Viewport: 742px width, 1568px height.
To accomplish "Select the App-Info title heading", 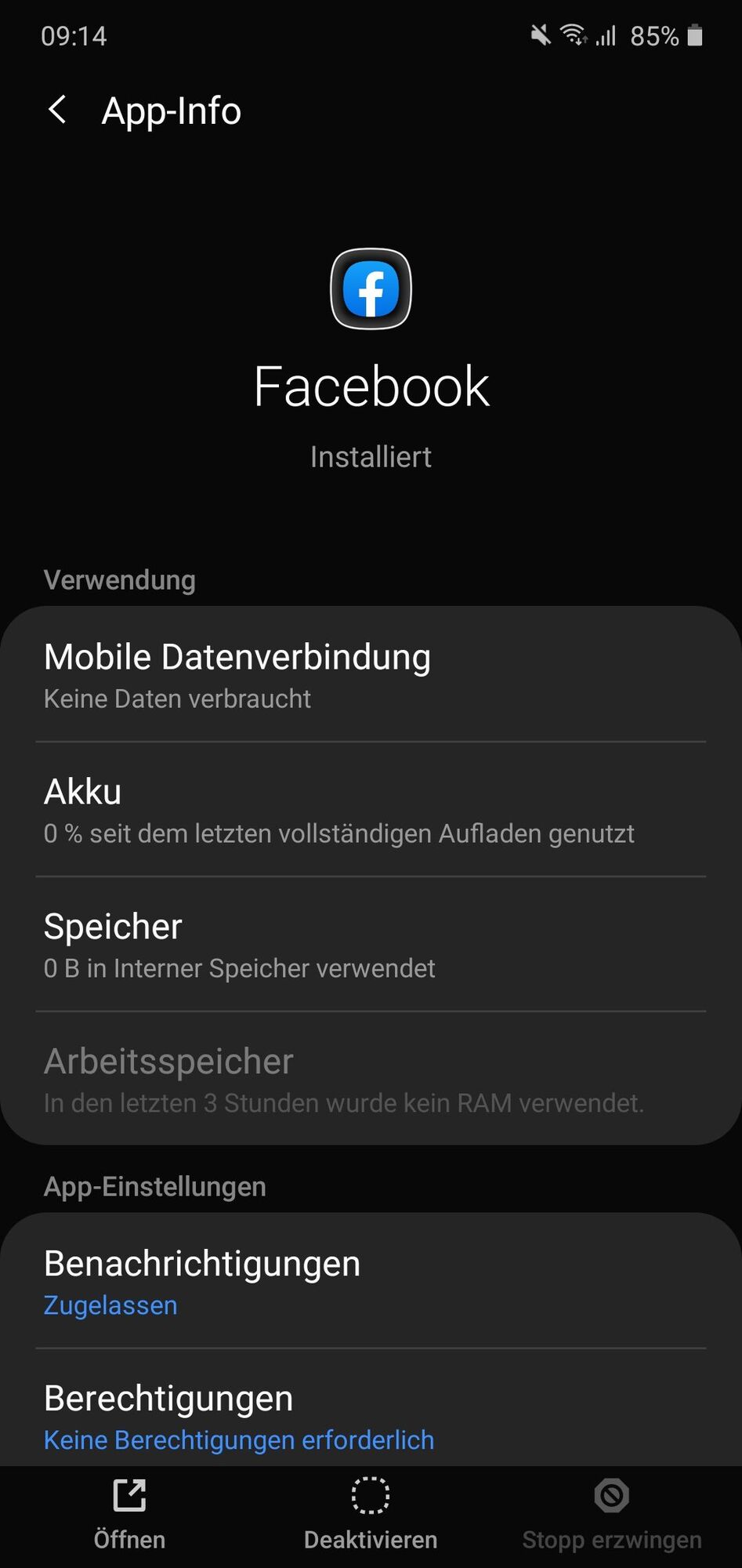I will [x=171, y=111].
